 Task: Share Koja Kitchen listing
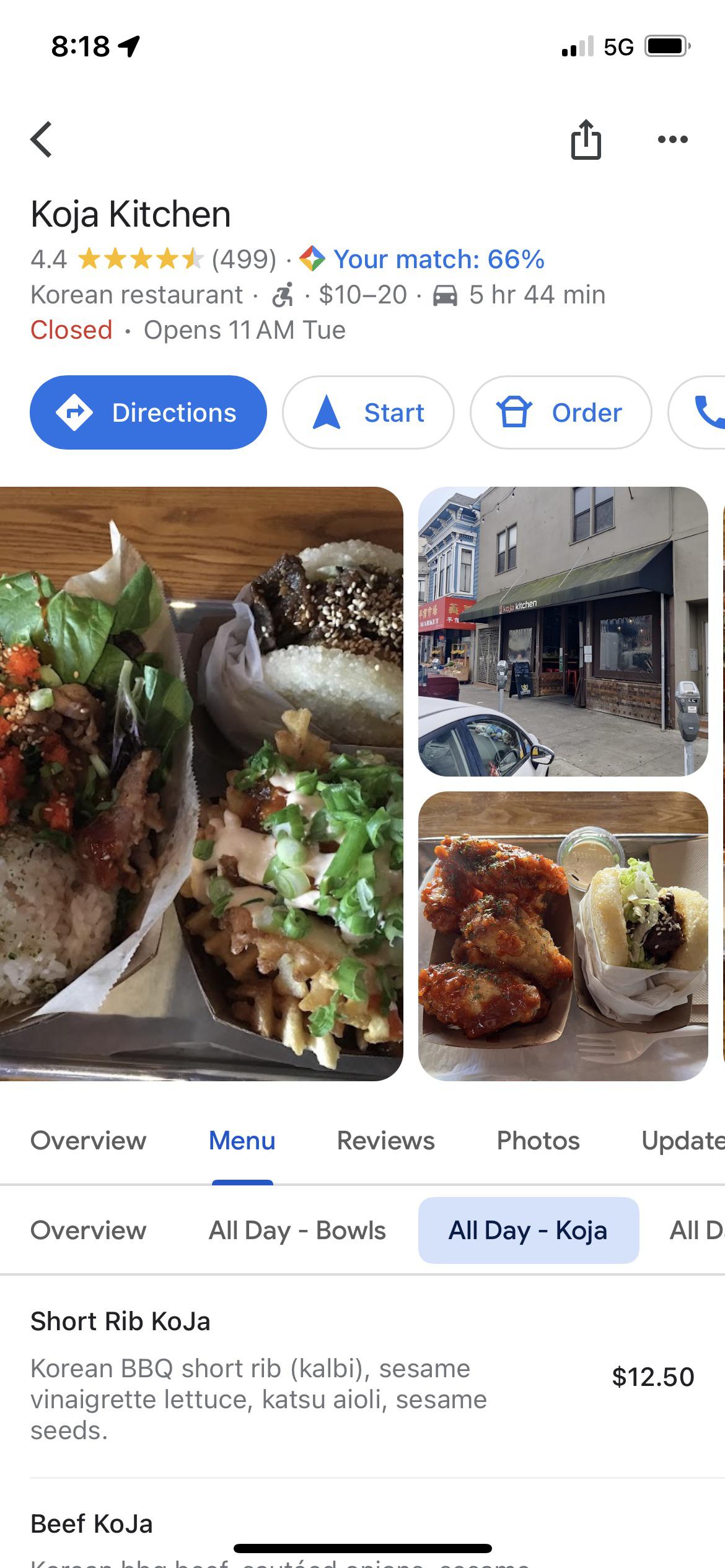pyautogui.click(x=586, y=139)
